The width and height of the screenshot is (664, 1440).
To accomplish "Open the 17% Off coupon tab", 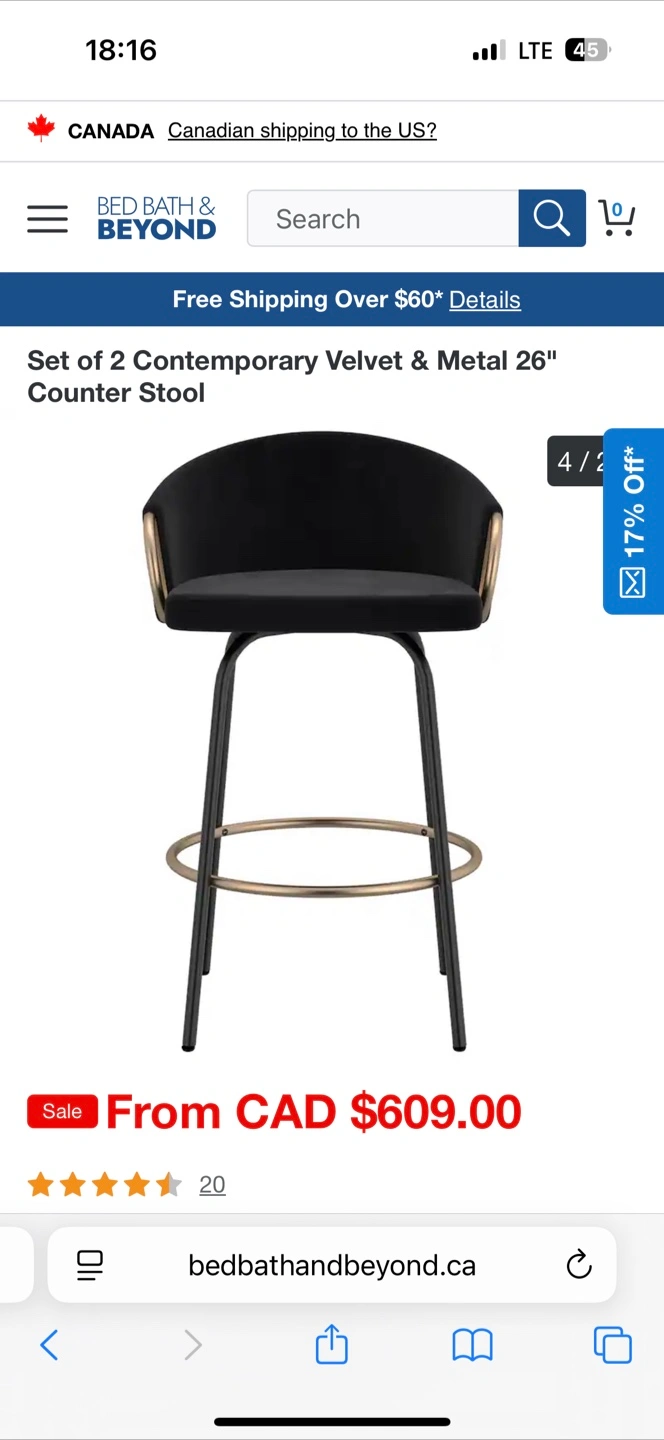I will click(633, 521).
